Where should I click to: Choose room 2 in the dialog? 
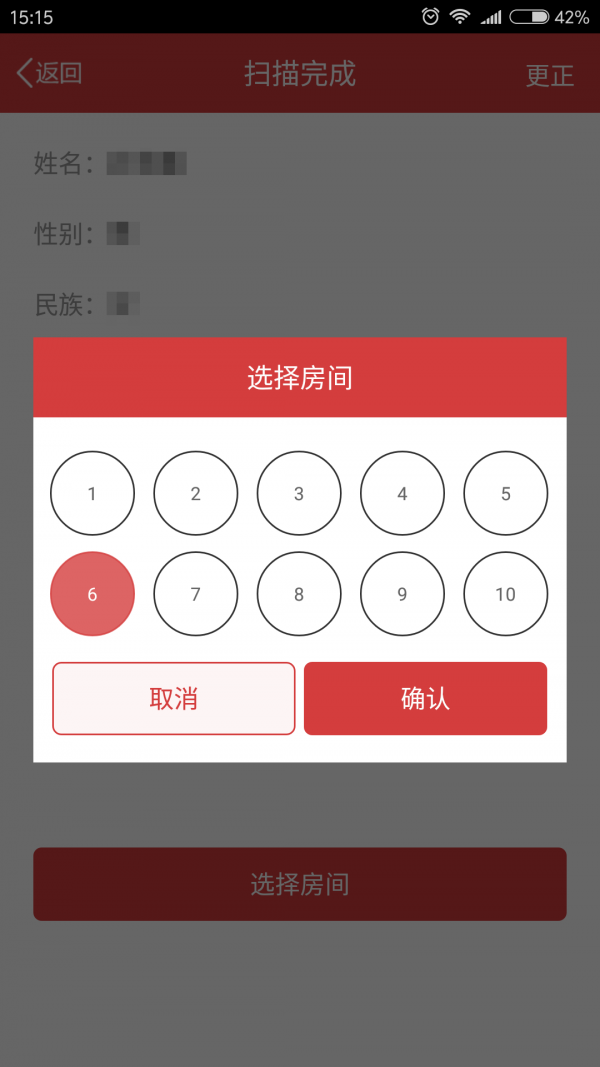196,494
